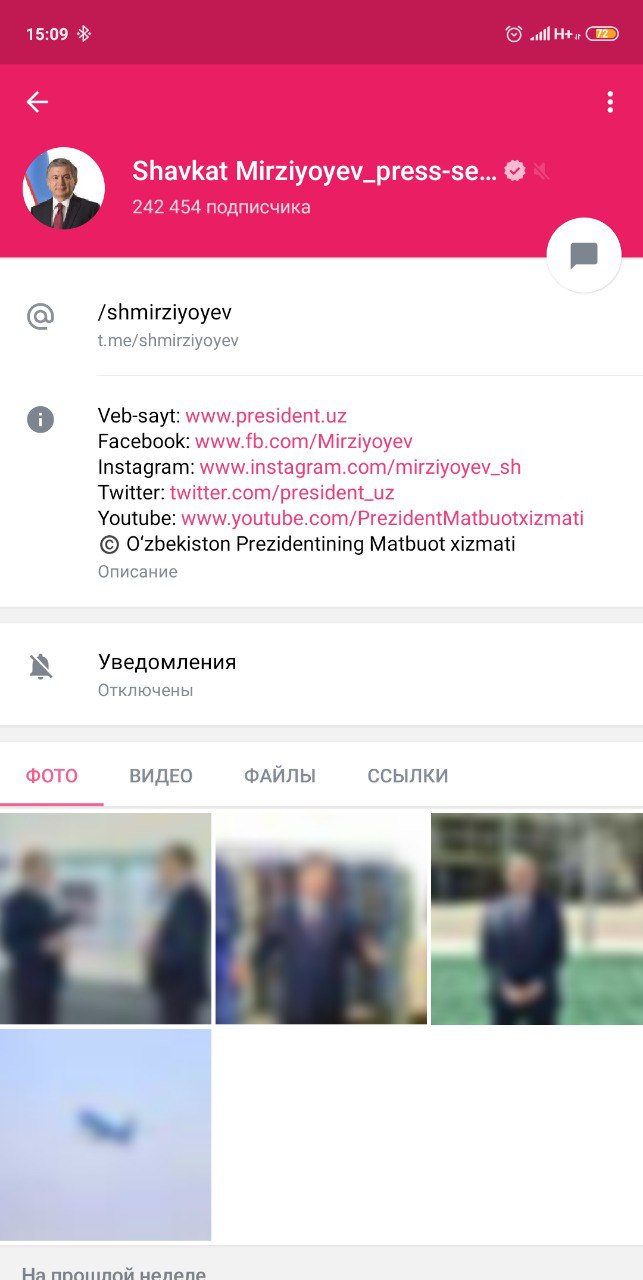Switch to the ССЫЛКИ tab
This screenshot has width=643, height=1280.
tap(407, 776)
